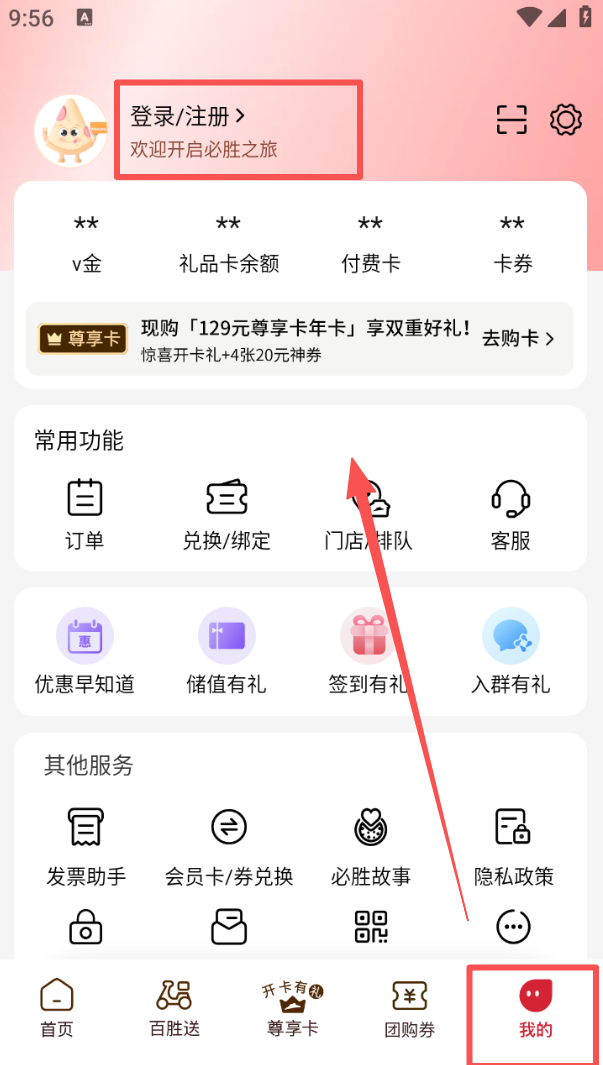Open the 登录/注册 login link

coord(188,117)
